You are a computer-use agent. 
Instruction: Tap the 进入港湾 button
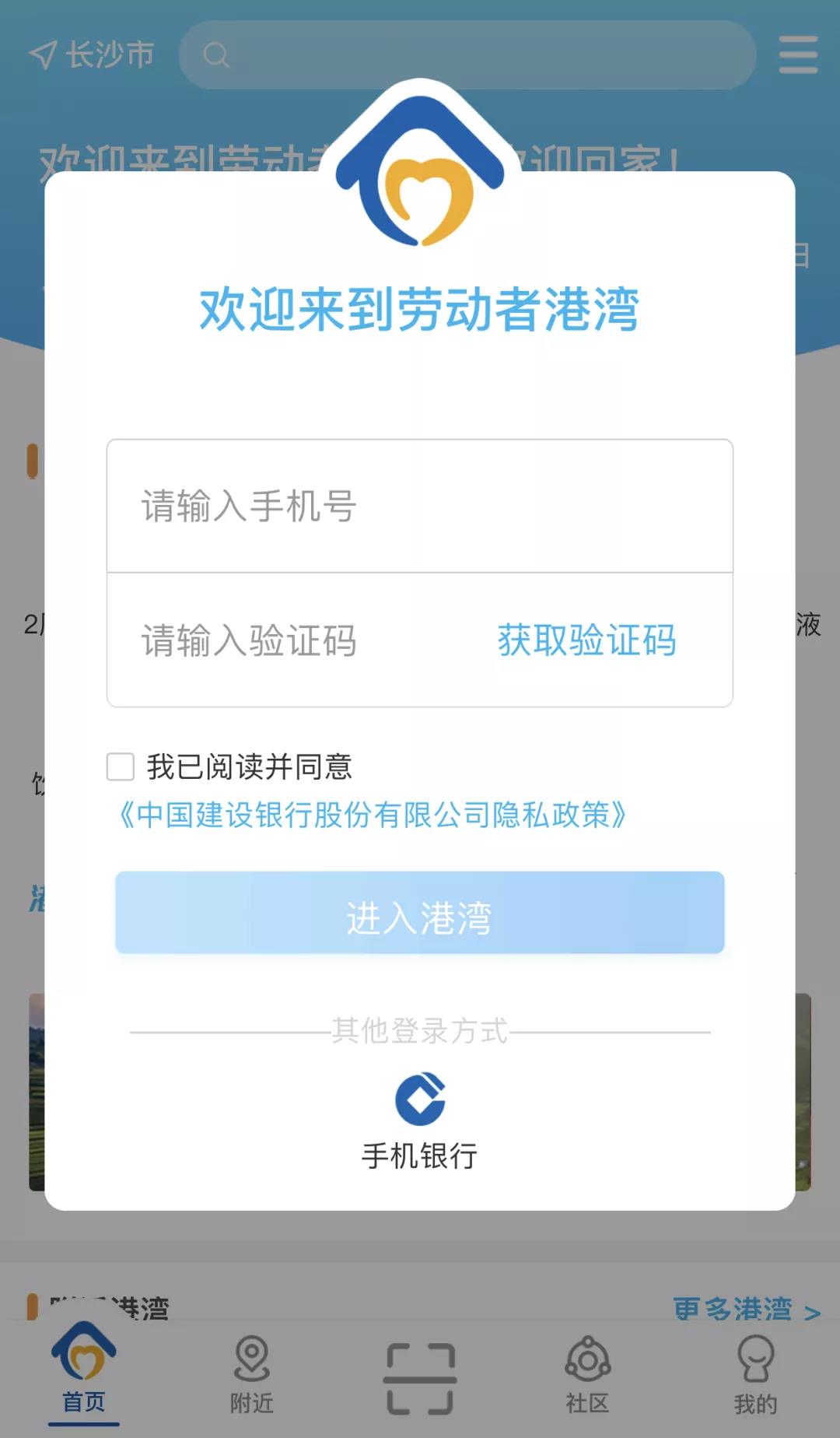(x=420, y=913)
